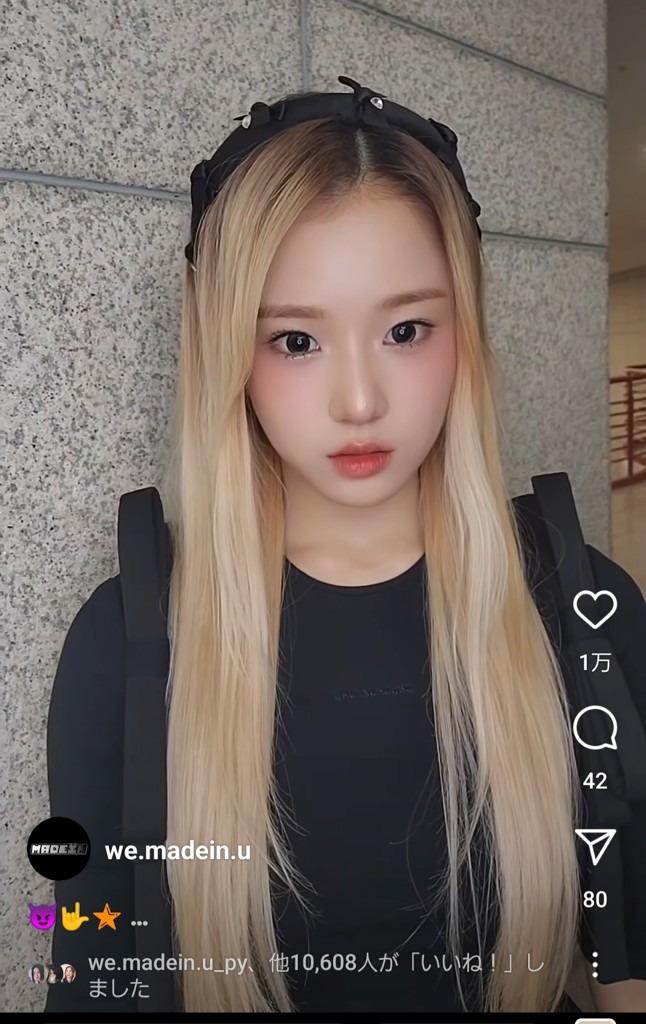Viewport: 646px width, 1024px height.
Task: Open the three-dot more options menu
Action: tap(595, 965)
